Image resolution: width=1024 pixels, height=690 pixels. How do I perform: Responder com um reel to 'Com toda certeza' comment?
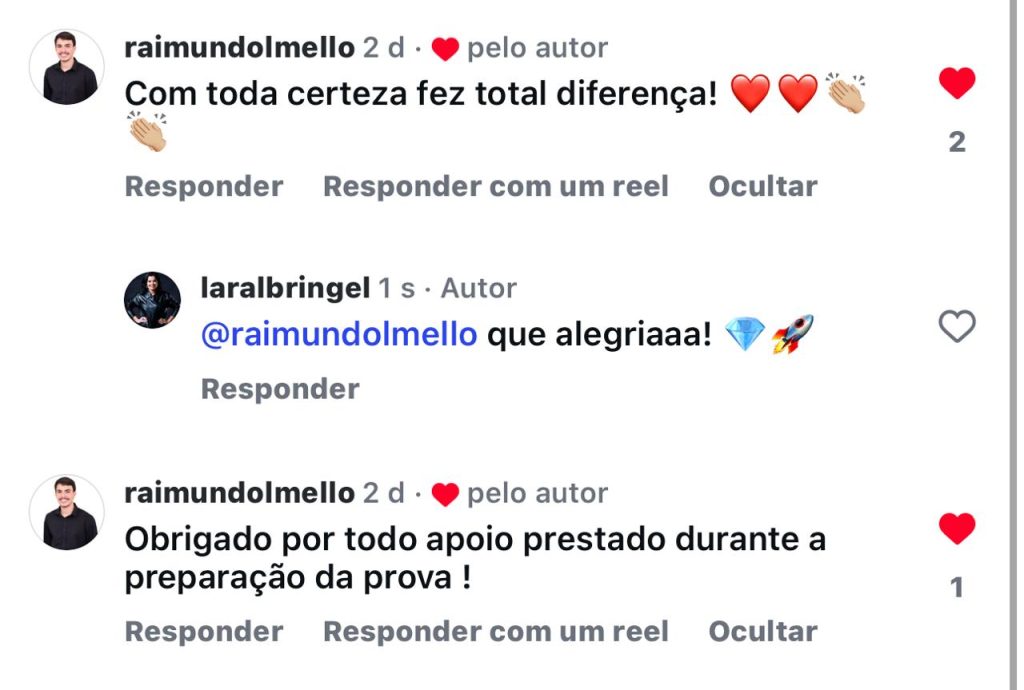coord(495,186)
